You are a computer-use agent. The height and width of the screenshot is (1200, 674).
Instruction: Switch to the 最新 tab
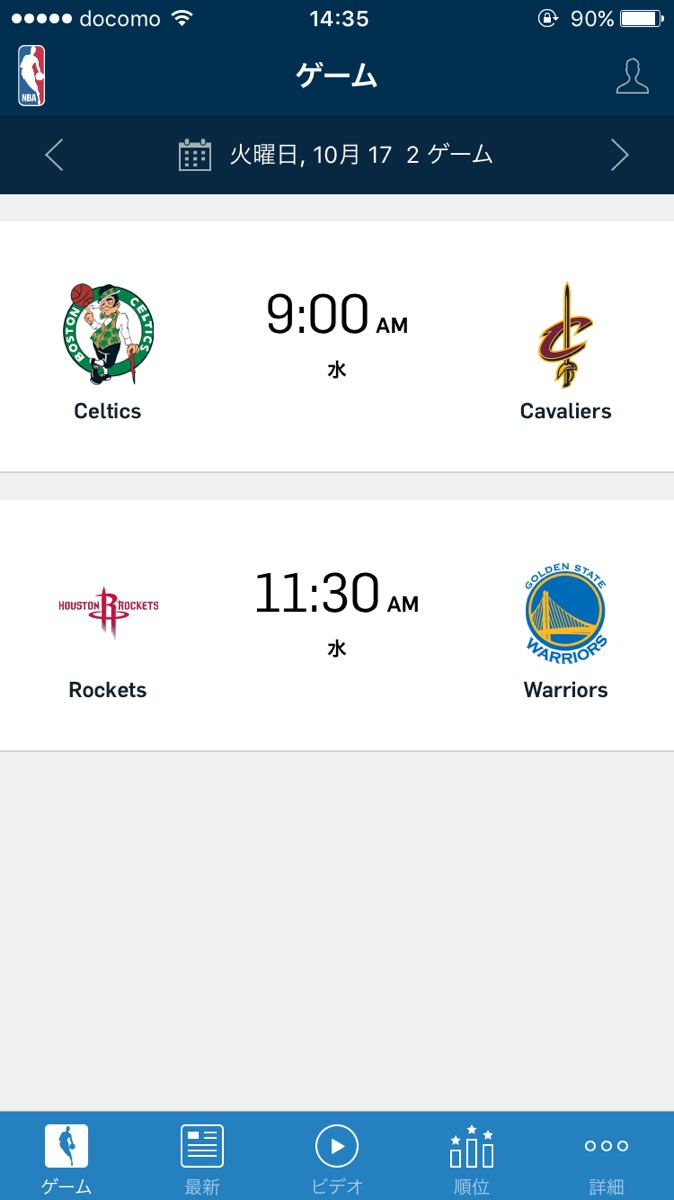[x=202, y=1157]
